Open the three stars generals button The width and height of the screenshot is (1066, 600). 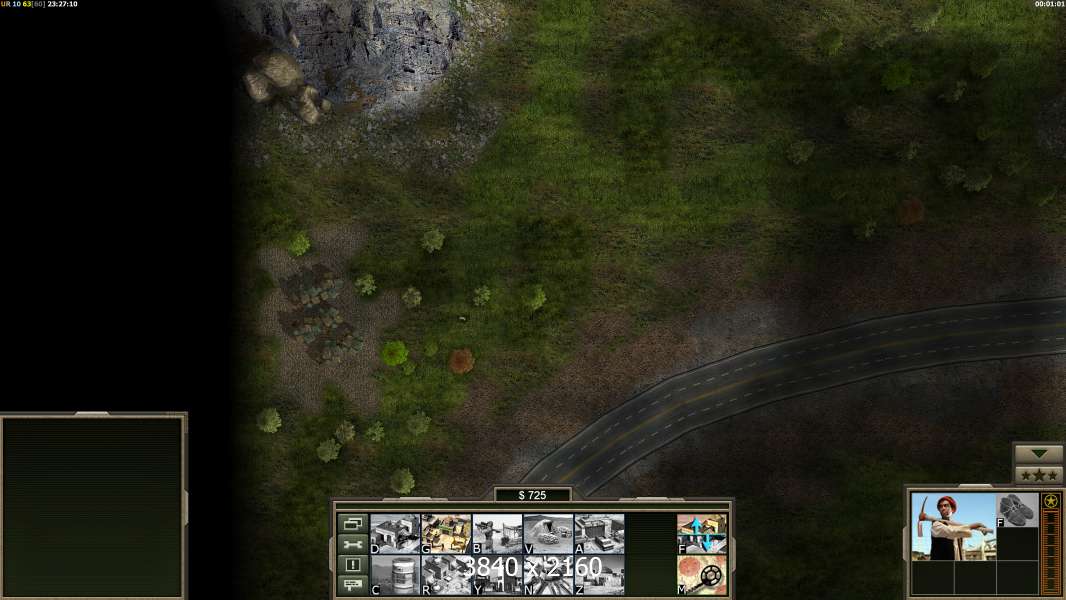1038,475
